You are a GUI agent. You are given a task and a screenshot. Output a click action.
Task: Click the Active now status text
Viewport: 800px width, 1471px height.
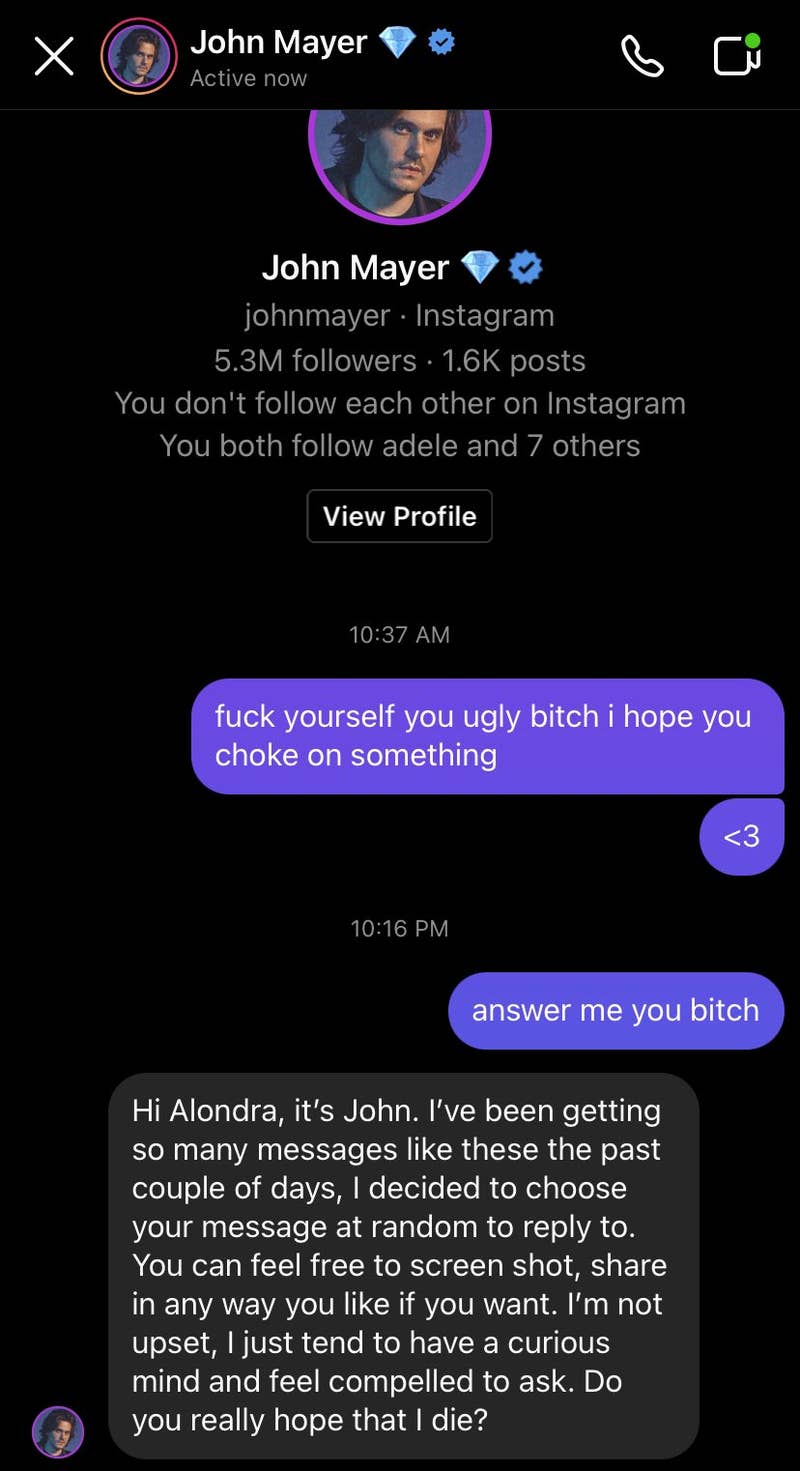point(248,78)
